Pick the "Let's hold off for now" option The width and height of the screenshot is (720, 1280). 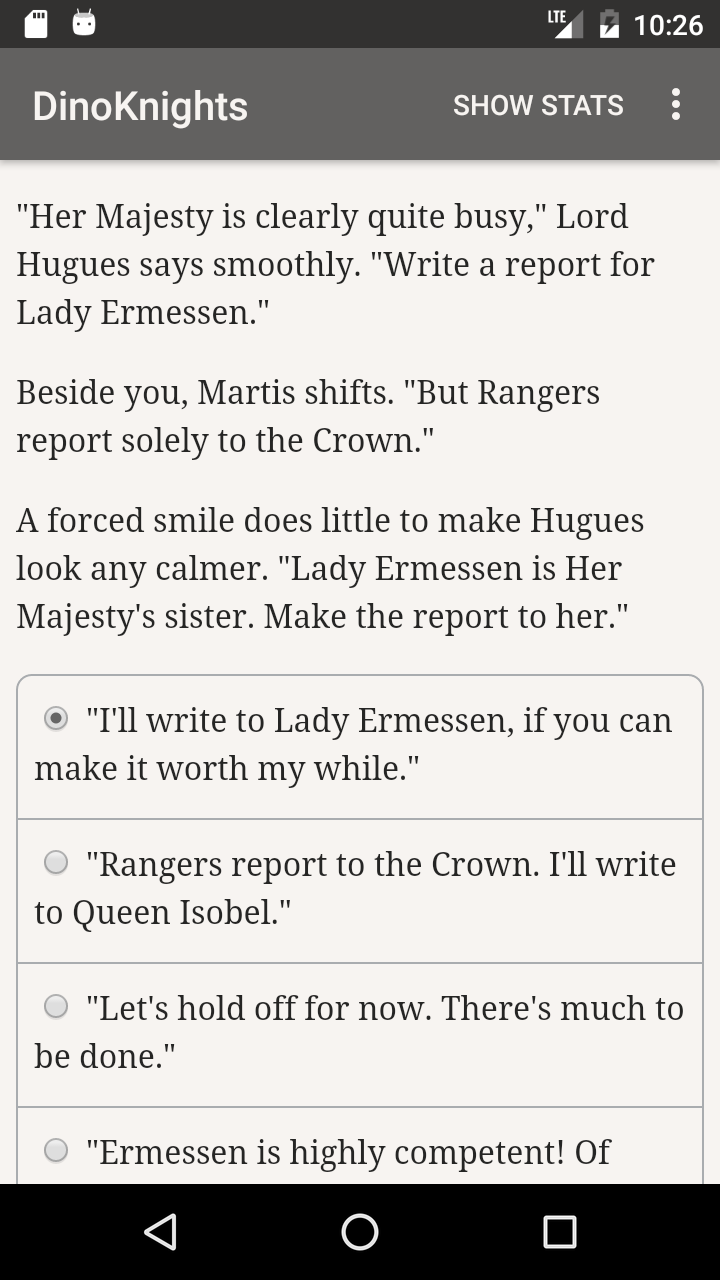click(x=360, y=1035)
